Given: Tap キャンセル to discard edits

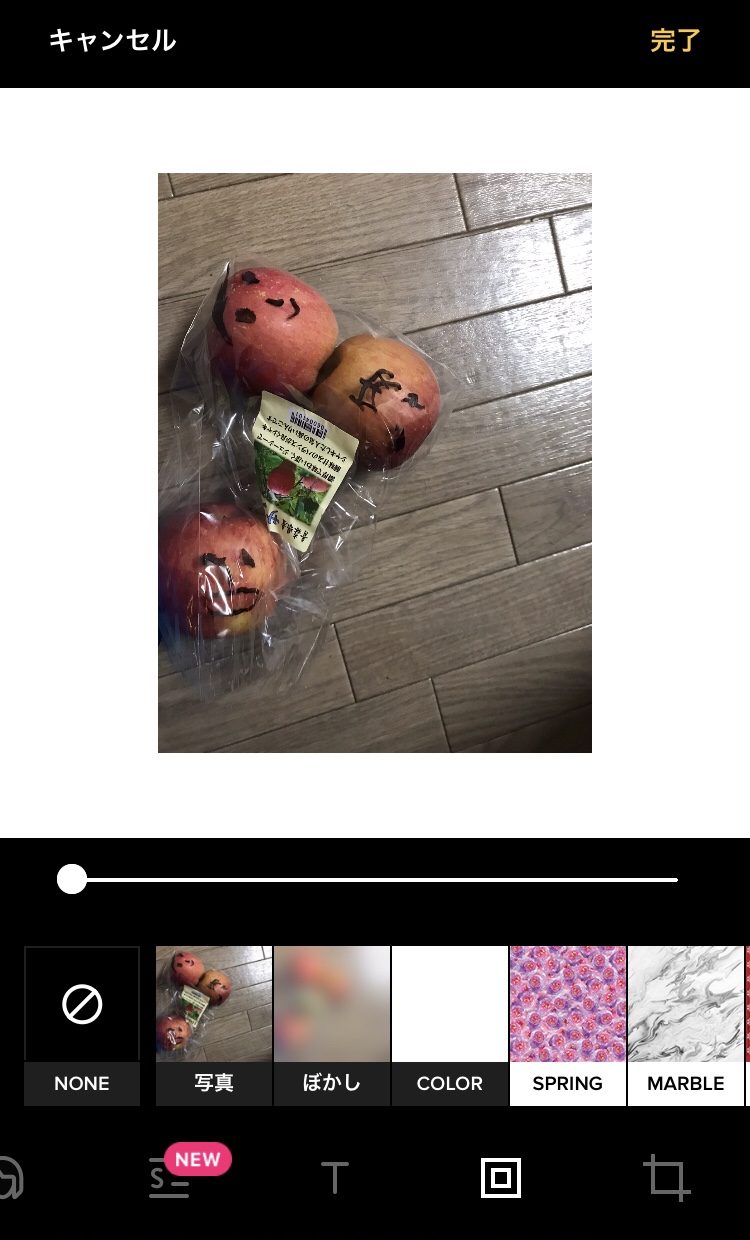Looking at the screenshot, I should pos(112,41).
